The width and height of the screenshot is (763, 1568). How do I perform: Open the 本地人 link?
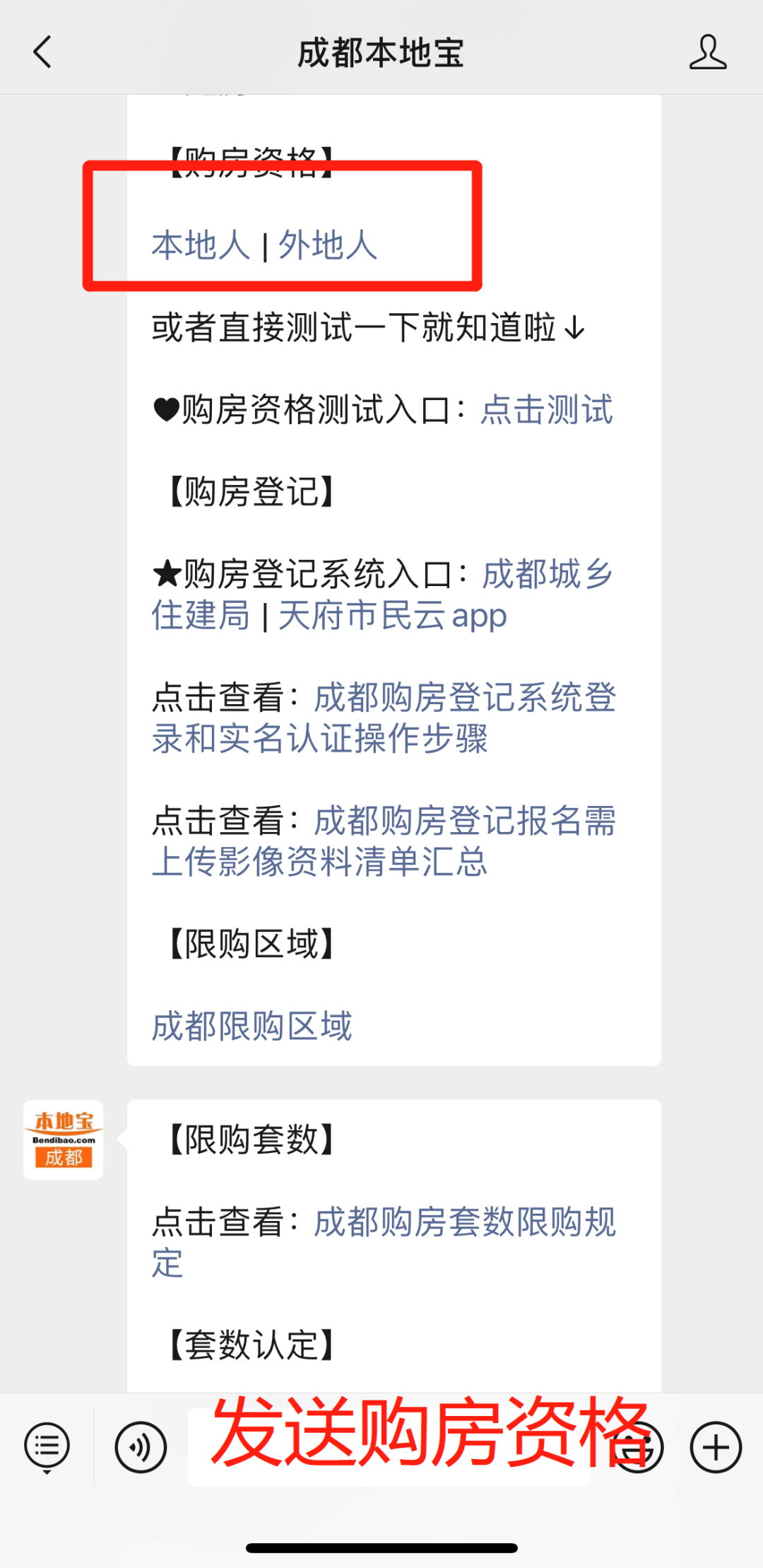[201, 245]
